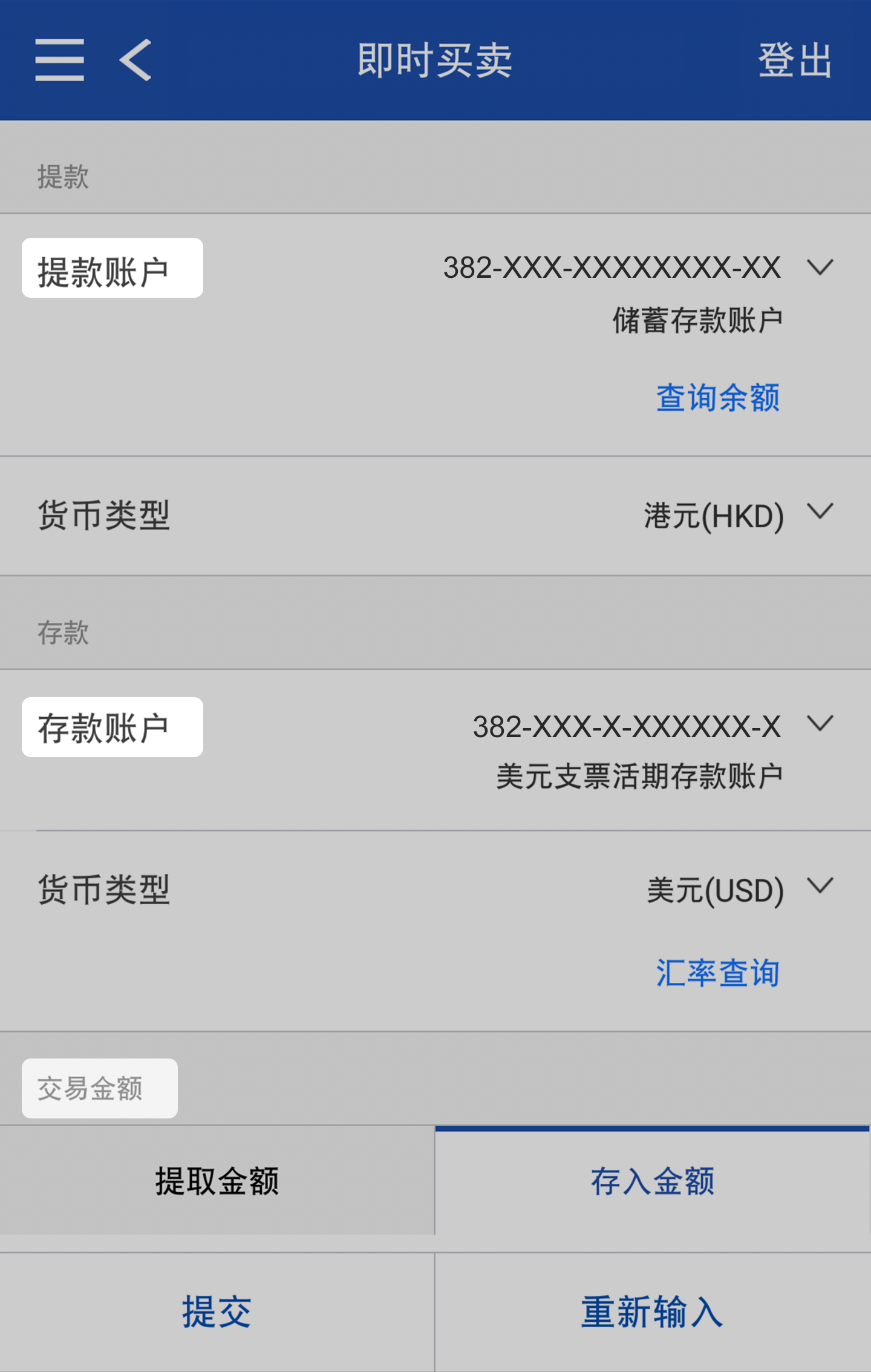Open the hamburger menu
The height and width of the screenshot is (1372, 871).
(x=59, y=60)
